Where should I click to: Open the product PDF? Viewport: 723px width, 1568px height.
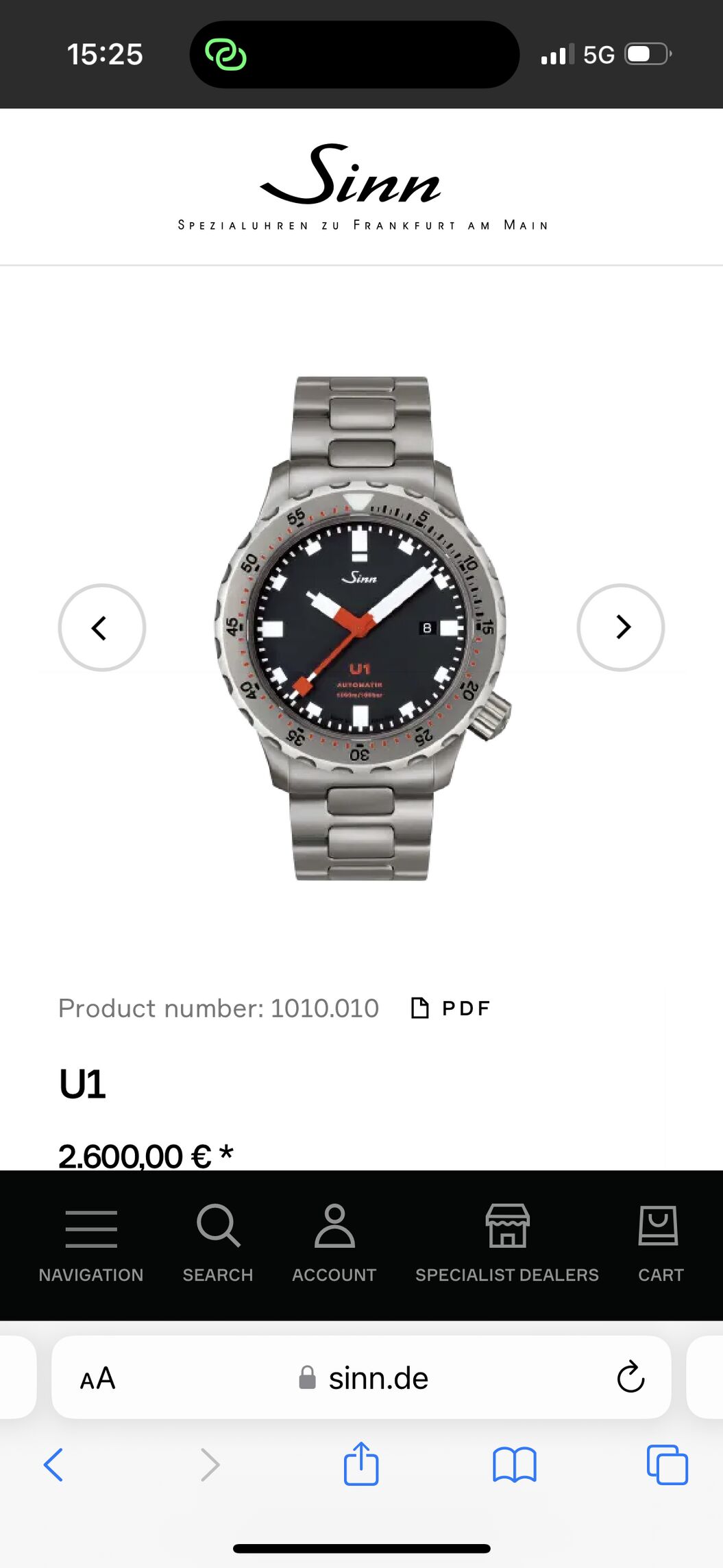450,1009
